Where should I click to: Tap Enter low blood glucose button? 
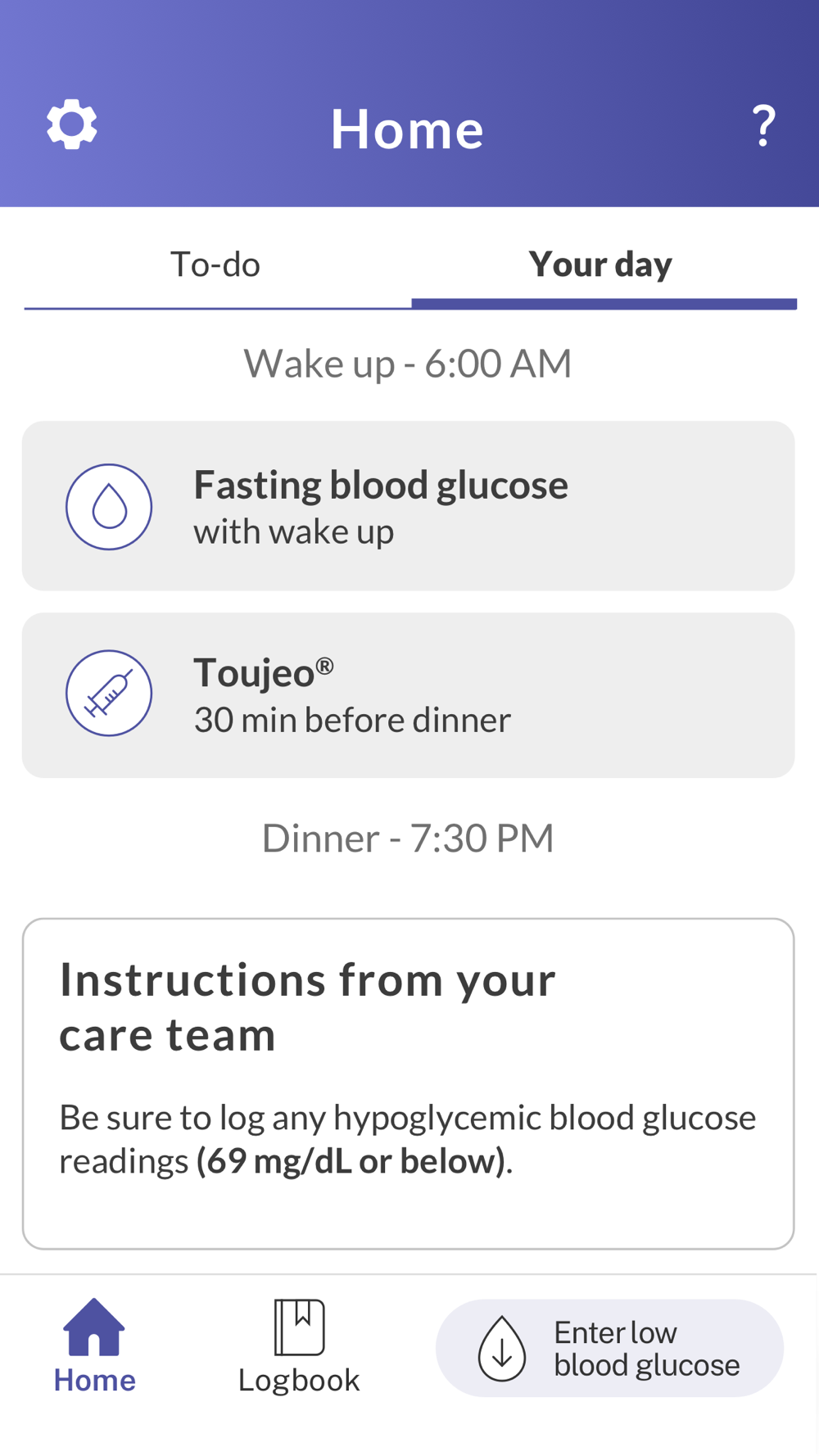click(609, 1348)
